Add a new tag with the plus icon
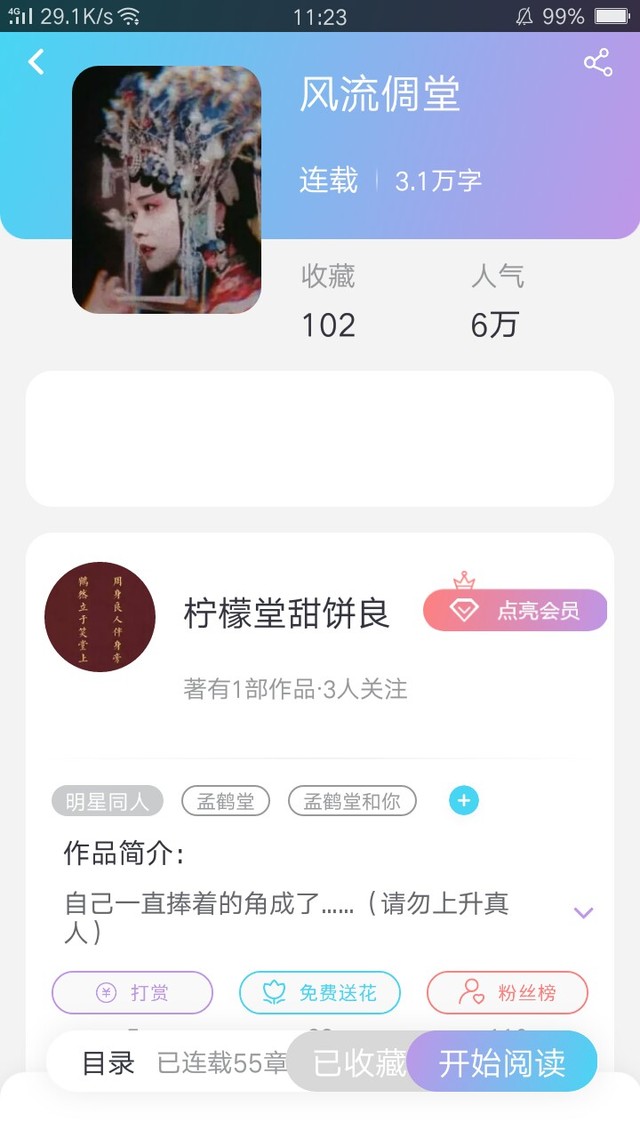640x1138 pixels. (464, 801)
